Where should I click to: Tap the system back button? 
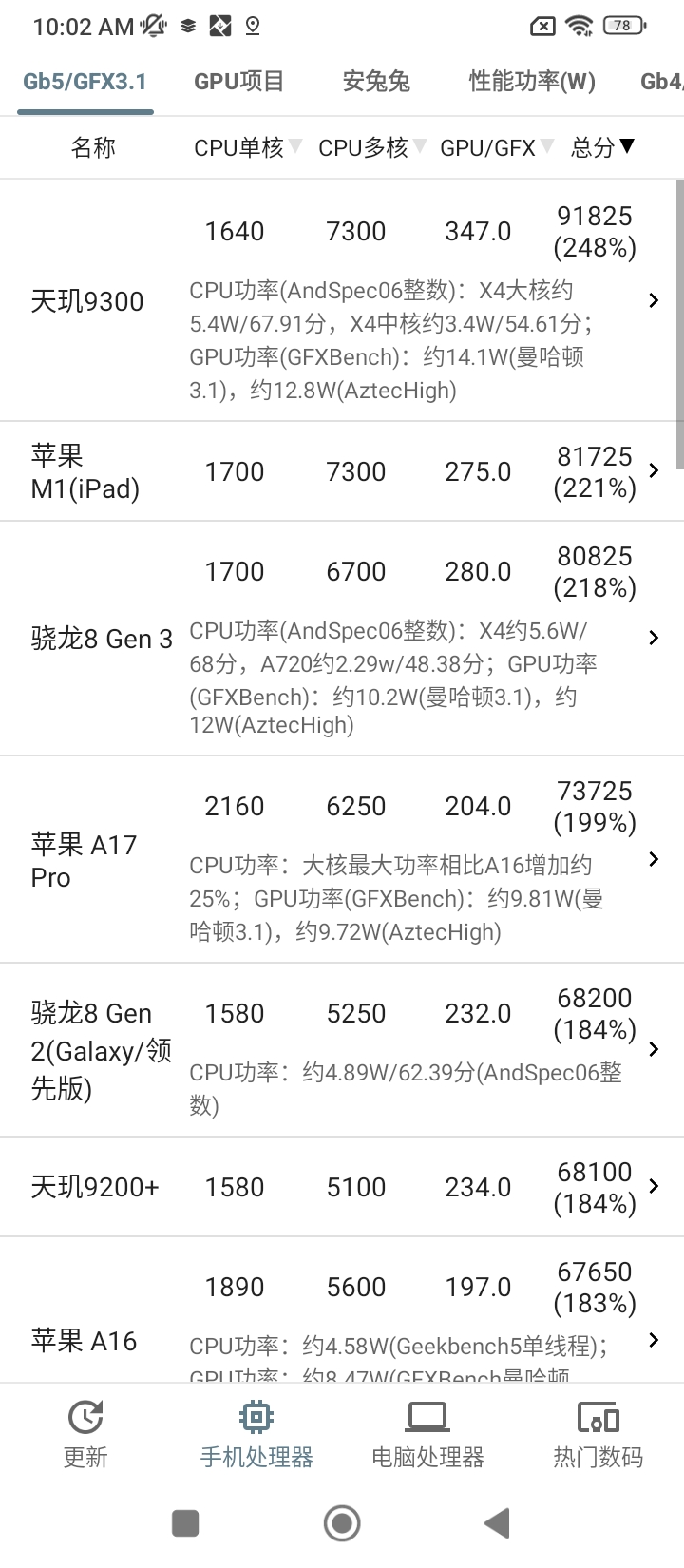coord(497,1523)
